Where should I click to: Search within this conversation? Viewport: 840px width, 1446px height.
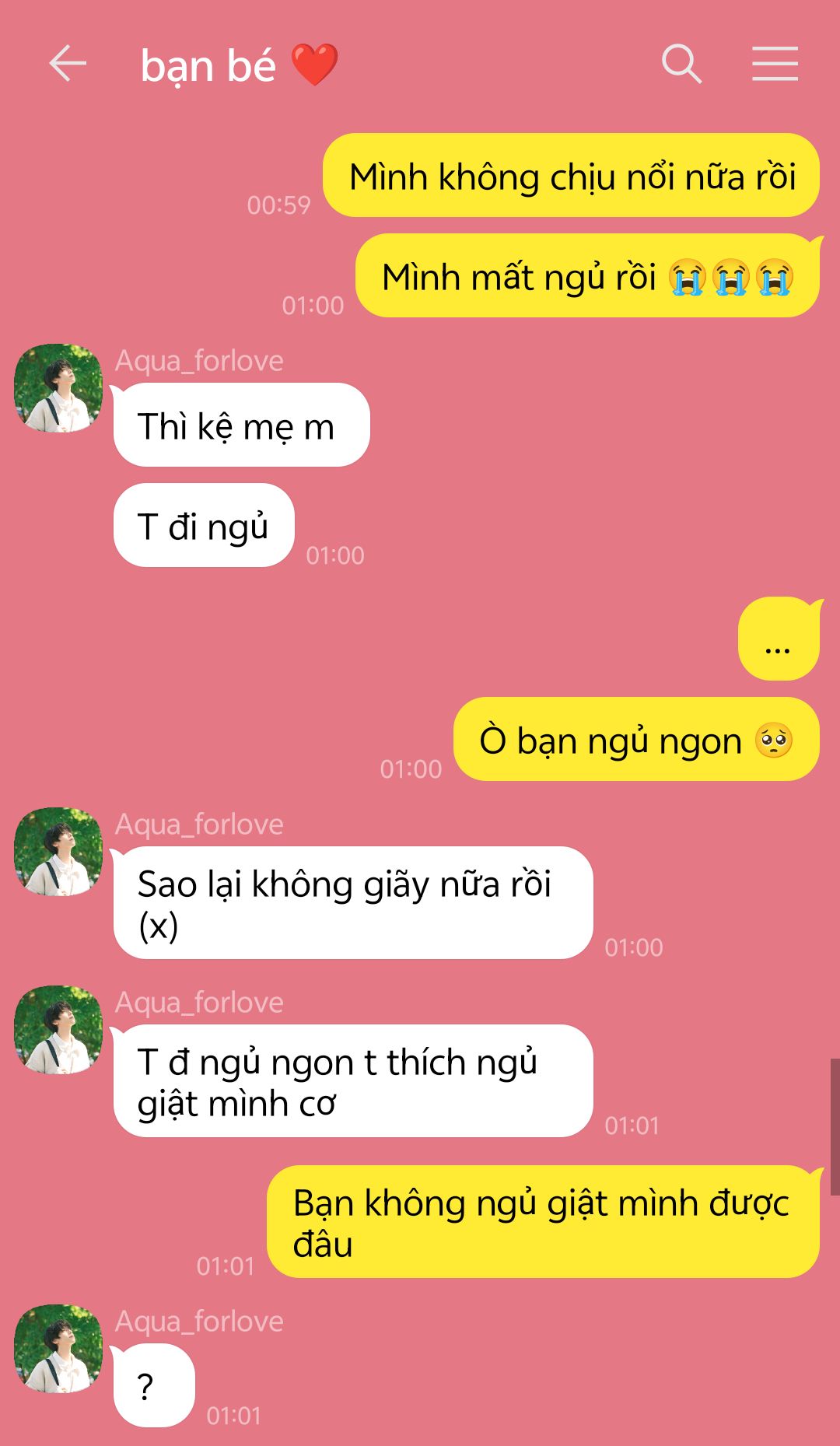tap(681, 63)
